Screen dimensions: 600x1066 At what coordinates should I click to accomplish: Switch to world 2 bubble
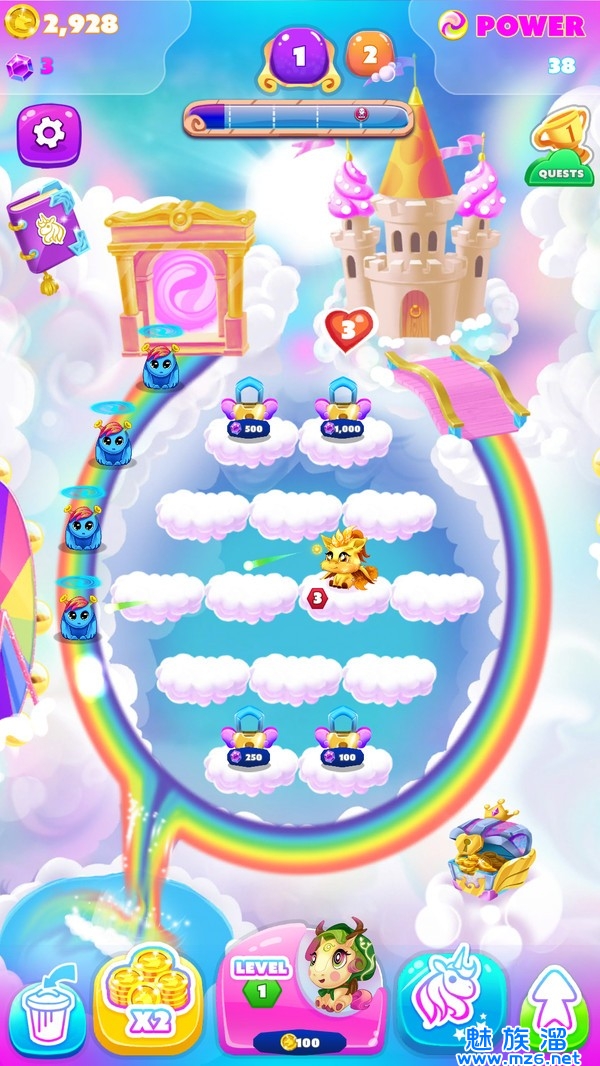pos(370,54)
